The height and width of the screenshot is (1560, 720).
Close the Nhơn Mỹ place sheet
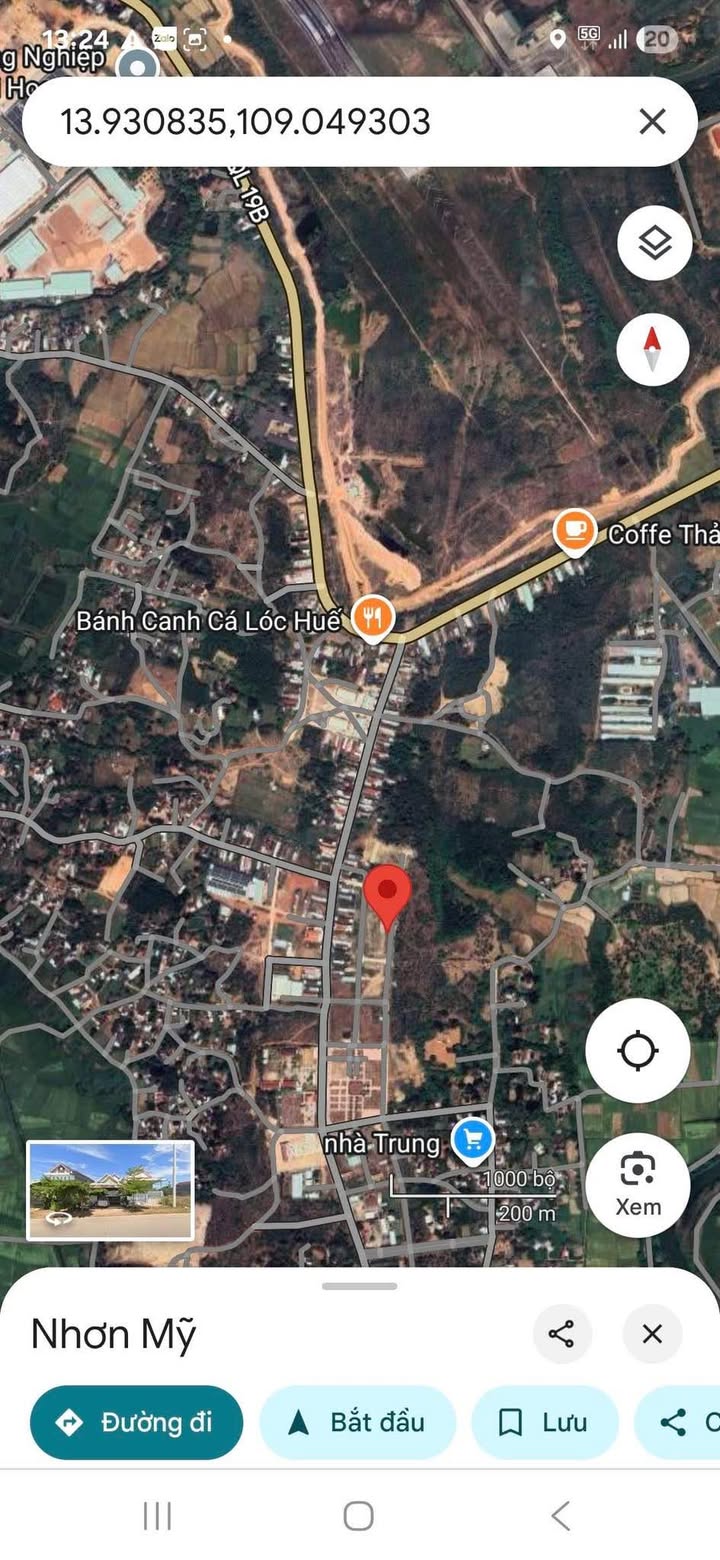tap(652, 1333)
